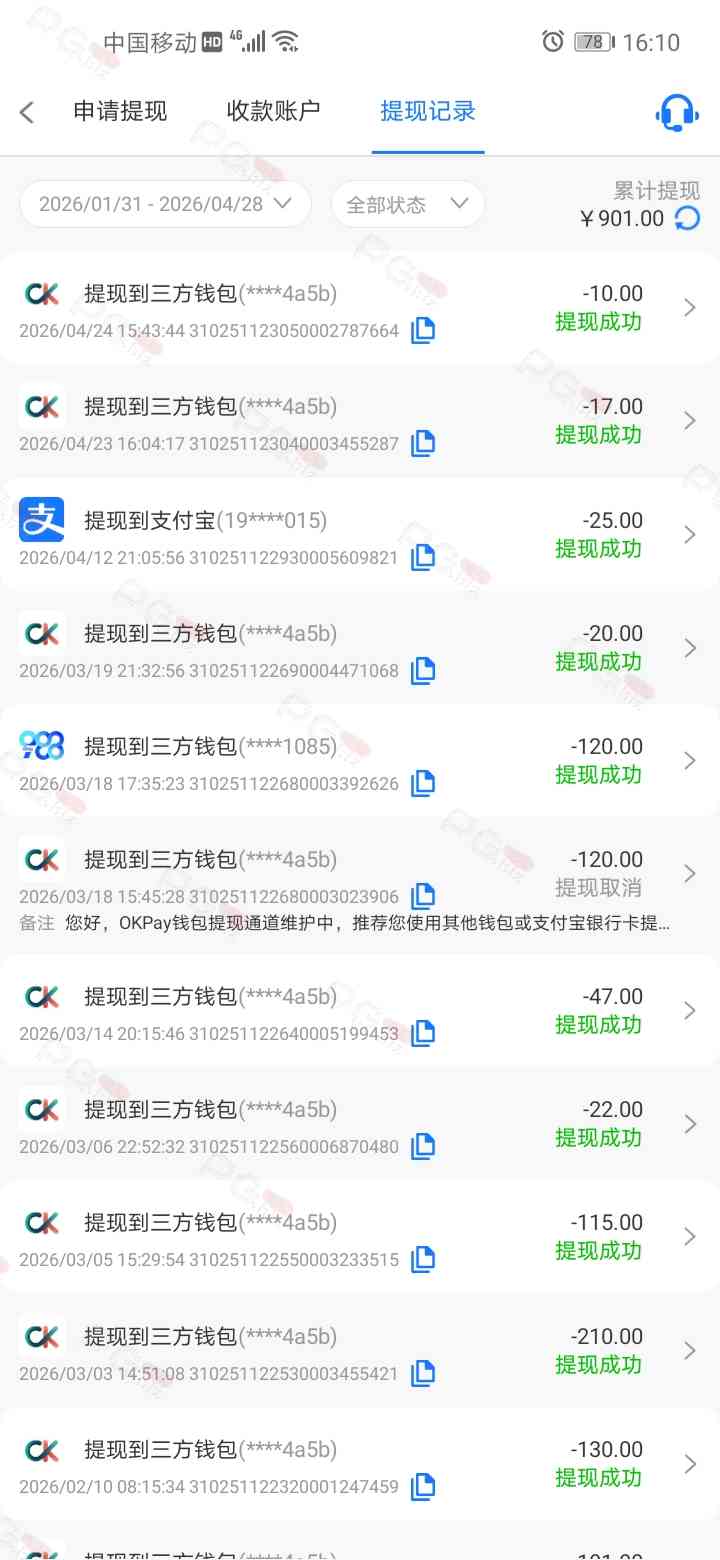720x1560 pixels.
Task: Go back using the top-left arrow
Action: 27,112
